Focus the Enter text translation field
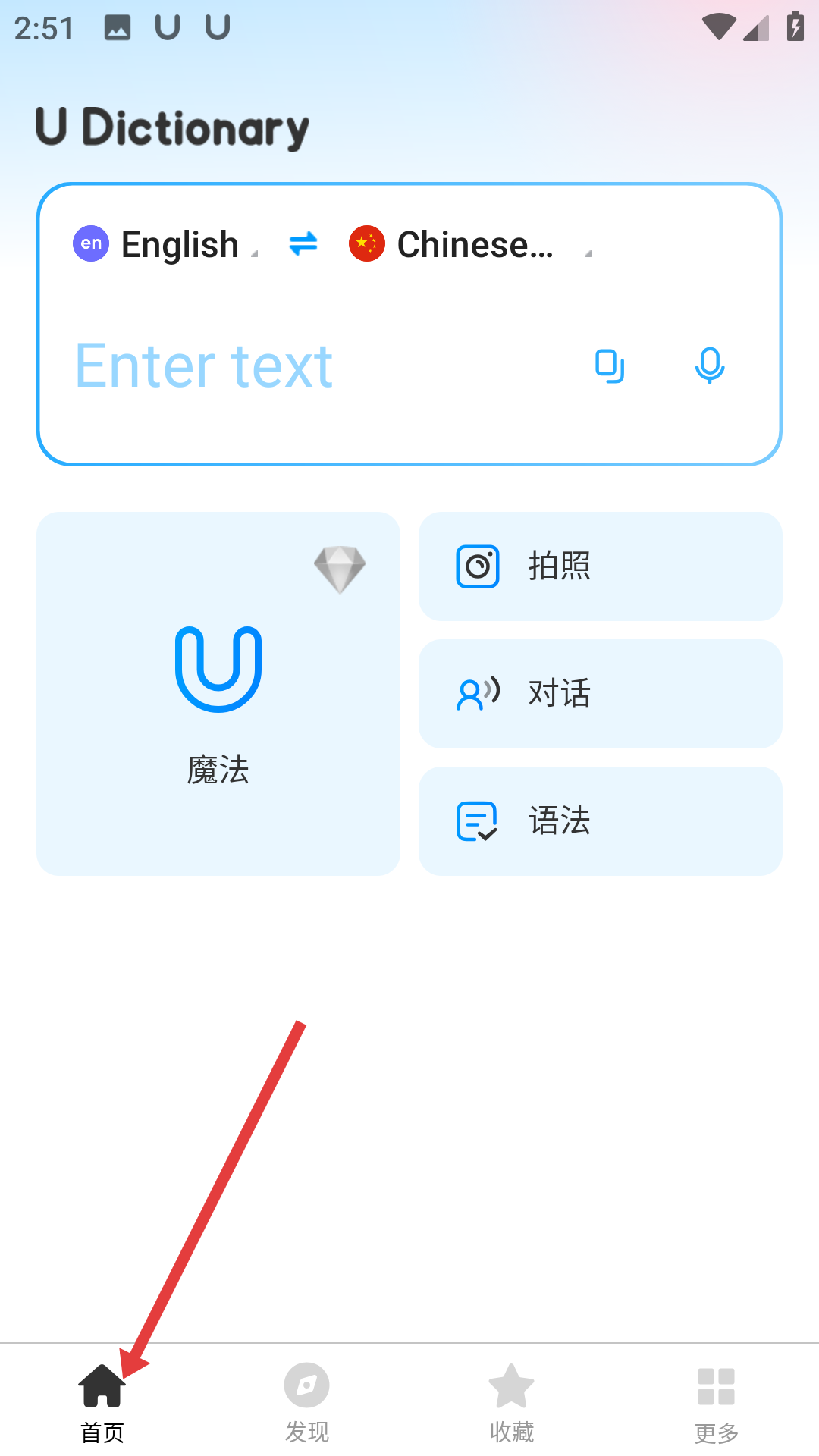 click(x=303, y=366)
